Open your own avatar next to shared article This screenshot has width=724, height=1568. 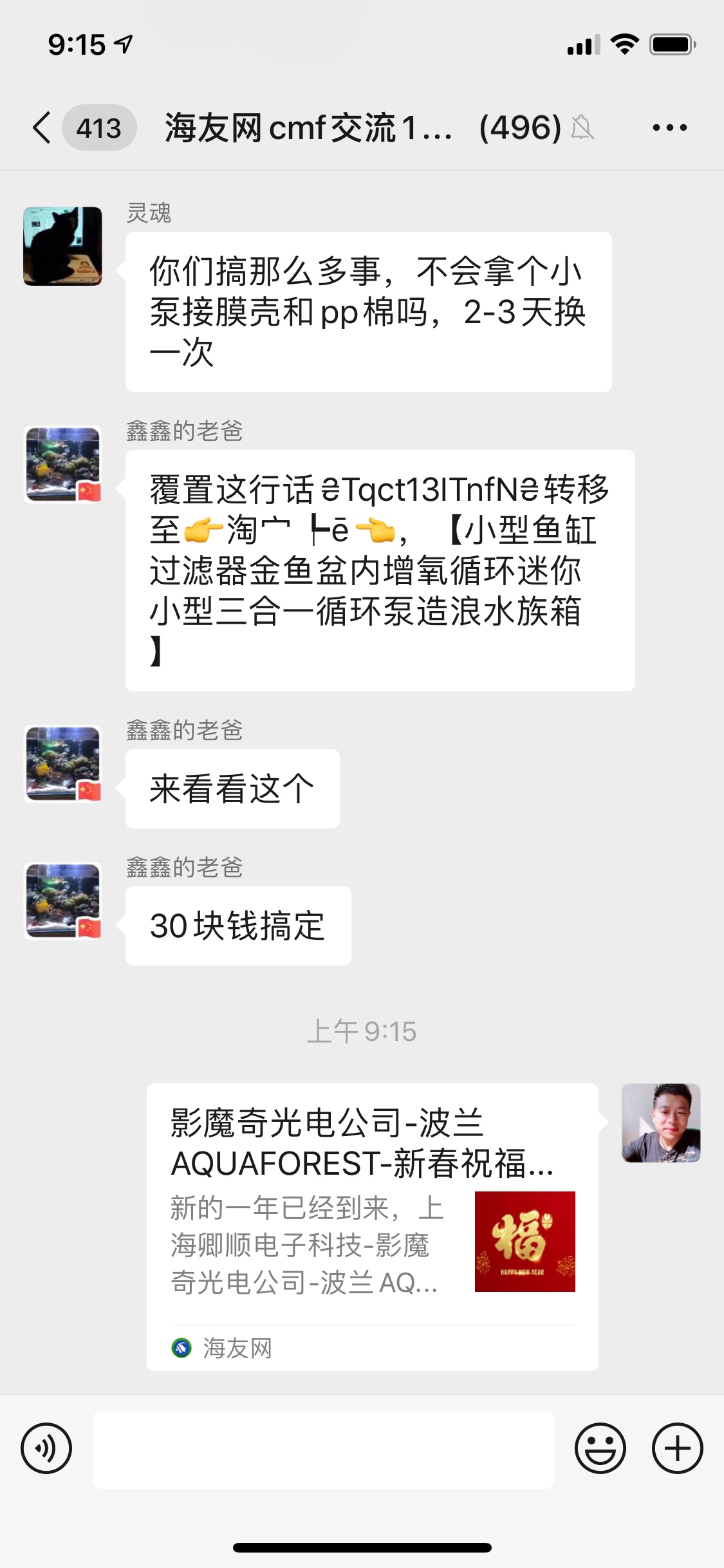pos(660,1123)
